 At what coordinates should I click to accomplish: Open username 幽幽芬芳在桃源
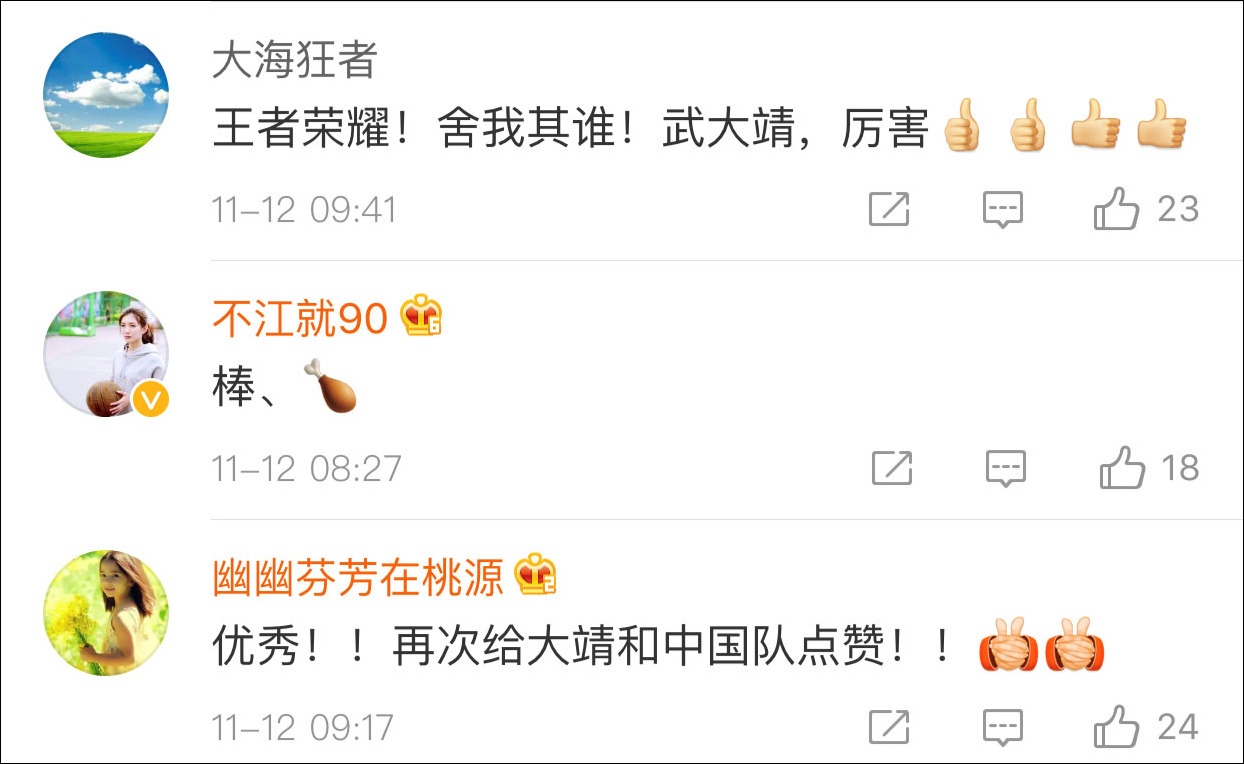pos(358,577)
